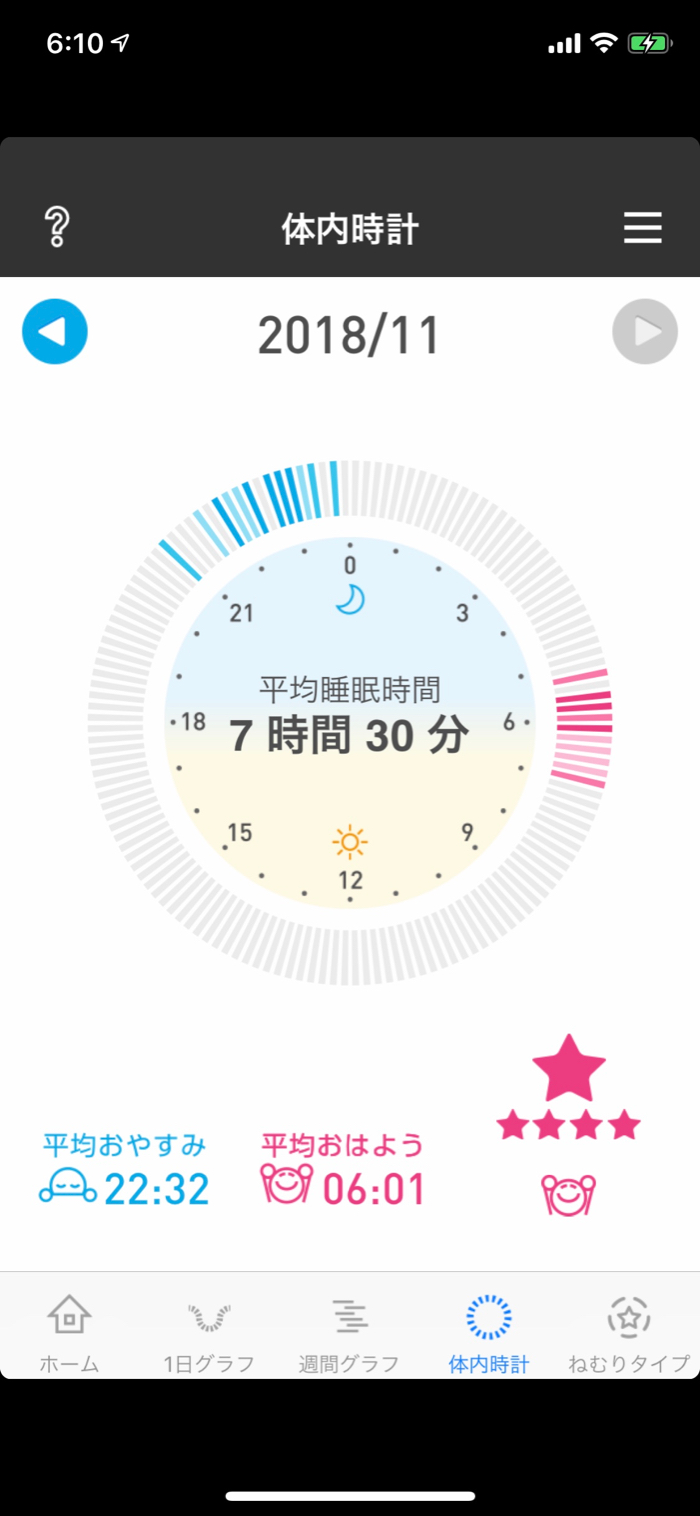Switch to the 1日グラフ tab

pyautogui.click(x=209, y=1333)
